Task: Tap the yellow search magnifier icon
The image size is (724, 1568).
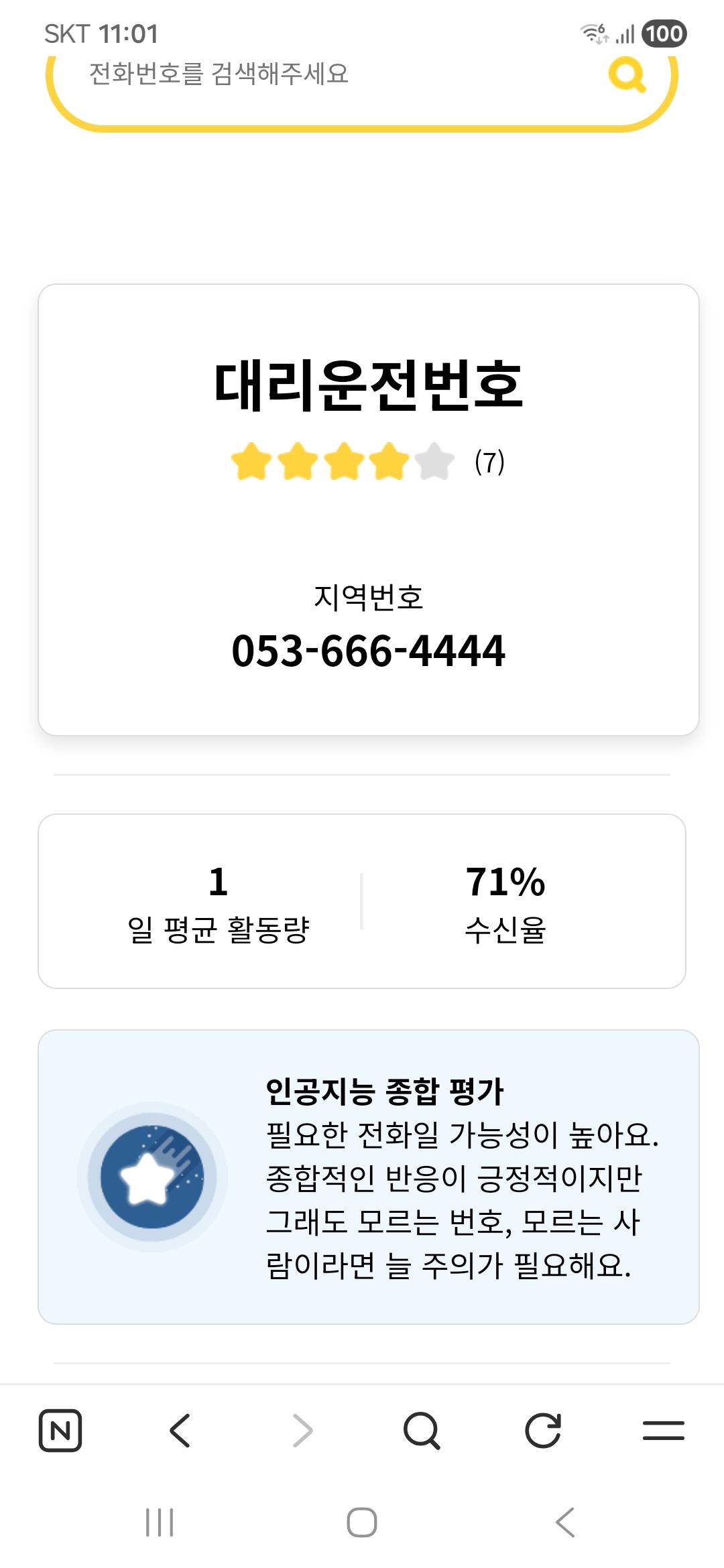Action: [x=627, y=75]
